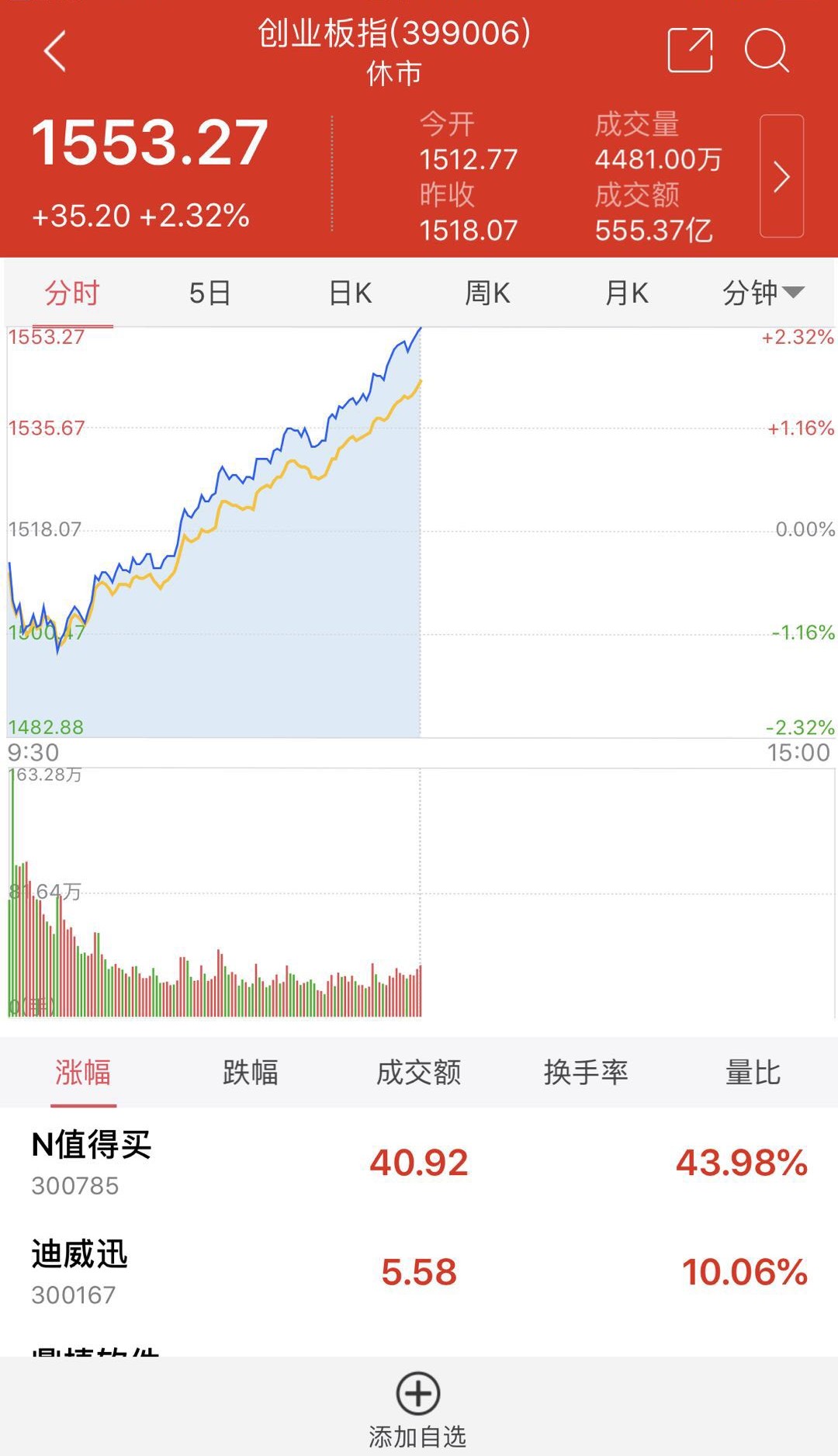This screenshot has height=1456, width=838.
Task: Switch to the 跌幅 ranking tab
Action: click(x=251, y=1073)
